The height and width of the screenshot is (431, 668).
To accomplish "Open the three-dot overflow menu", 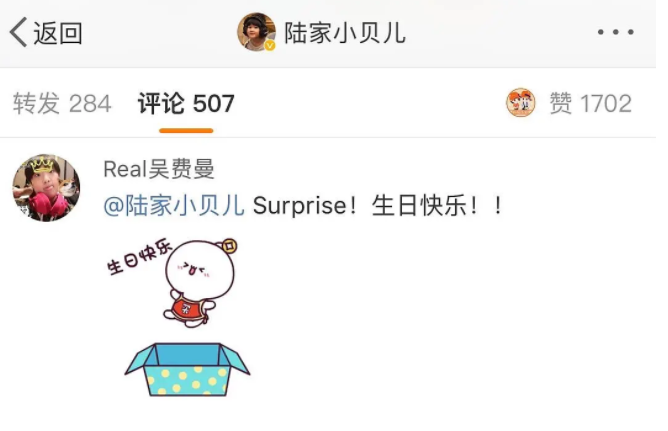I will click(615, 33).
